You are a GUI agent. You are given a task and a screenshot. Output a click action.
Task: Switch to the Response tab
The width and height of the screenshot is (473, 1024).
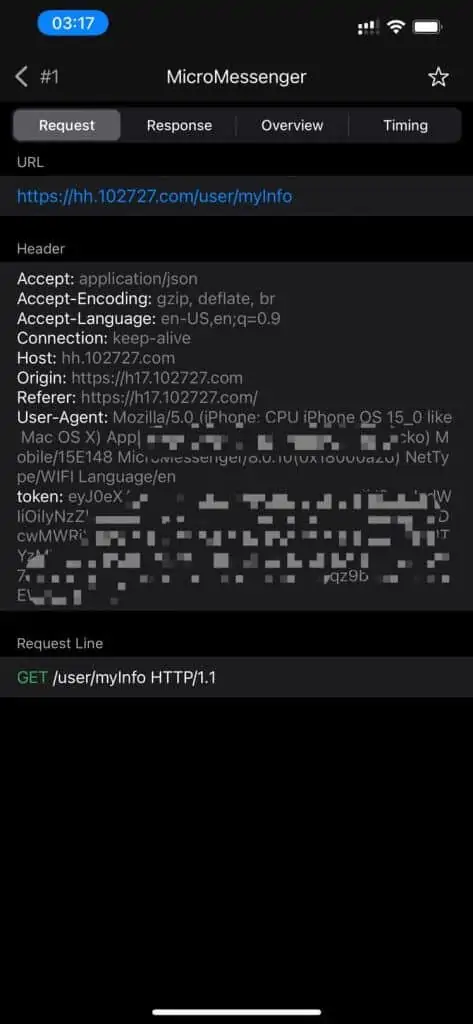tap(179, 125)
